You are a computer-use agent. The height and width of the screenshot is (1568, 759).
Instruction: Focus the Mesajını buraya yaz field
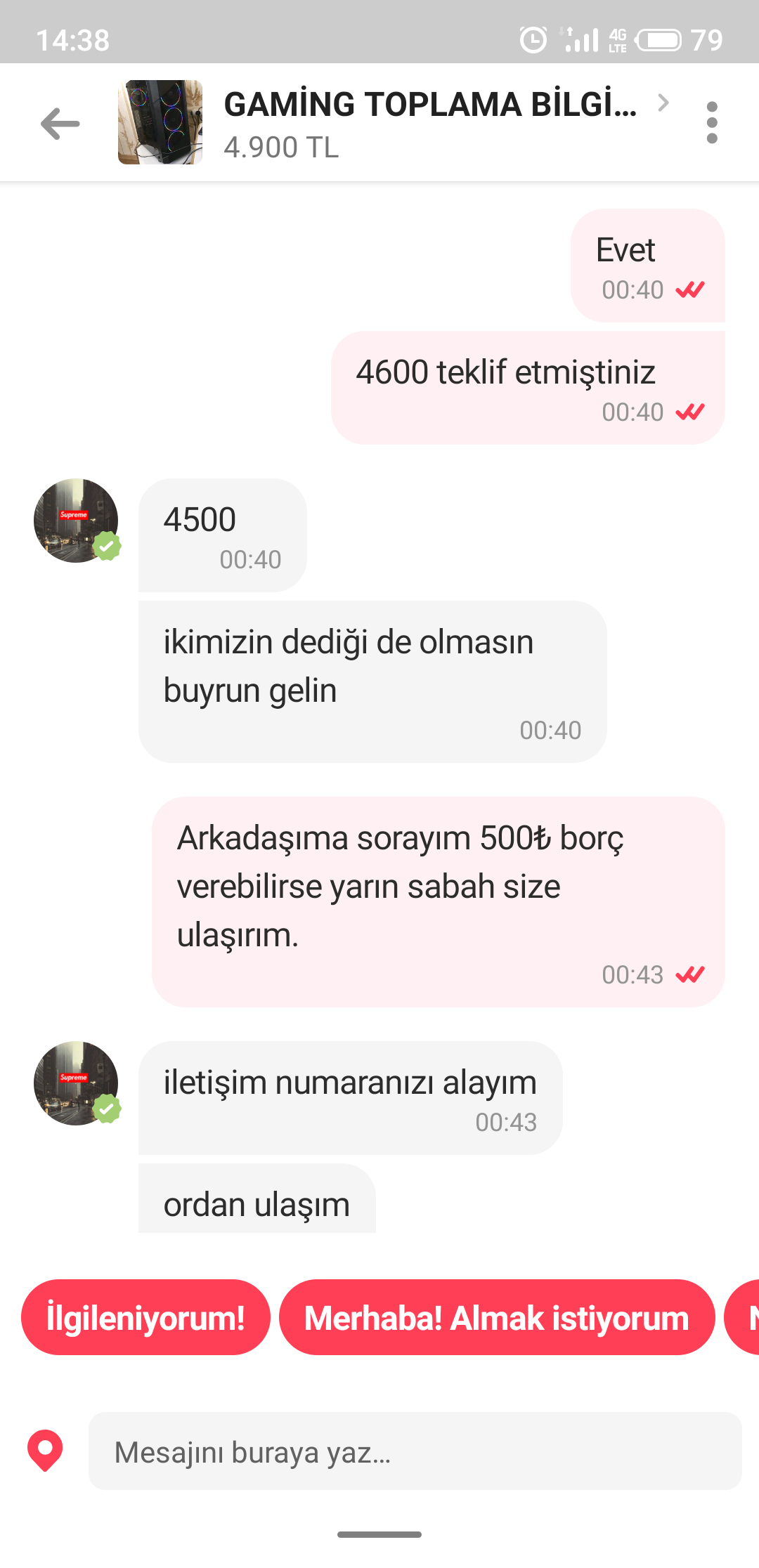tap(415, 1451)
